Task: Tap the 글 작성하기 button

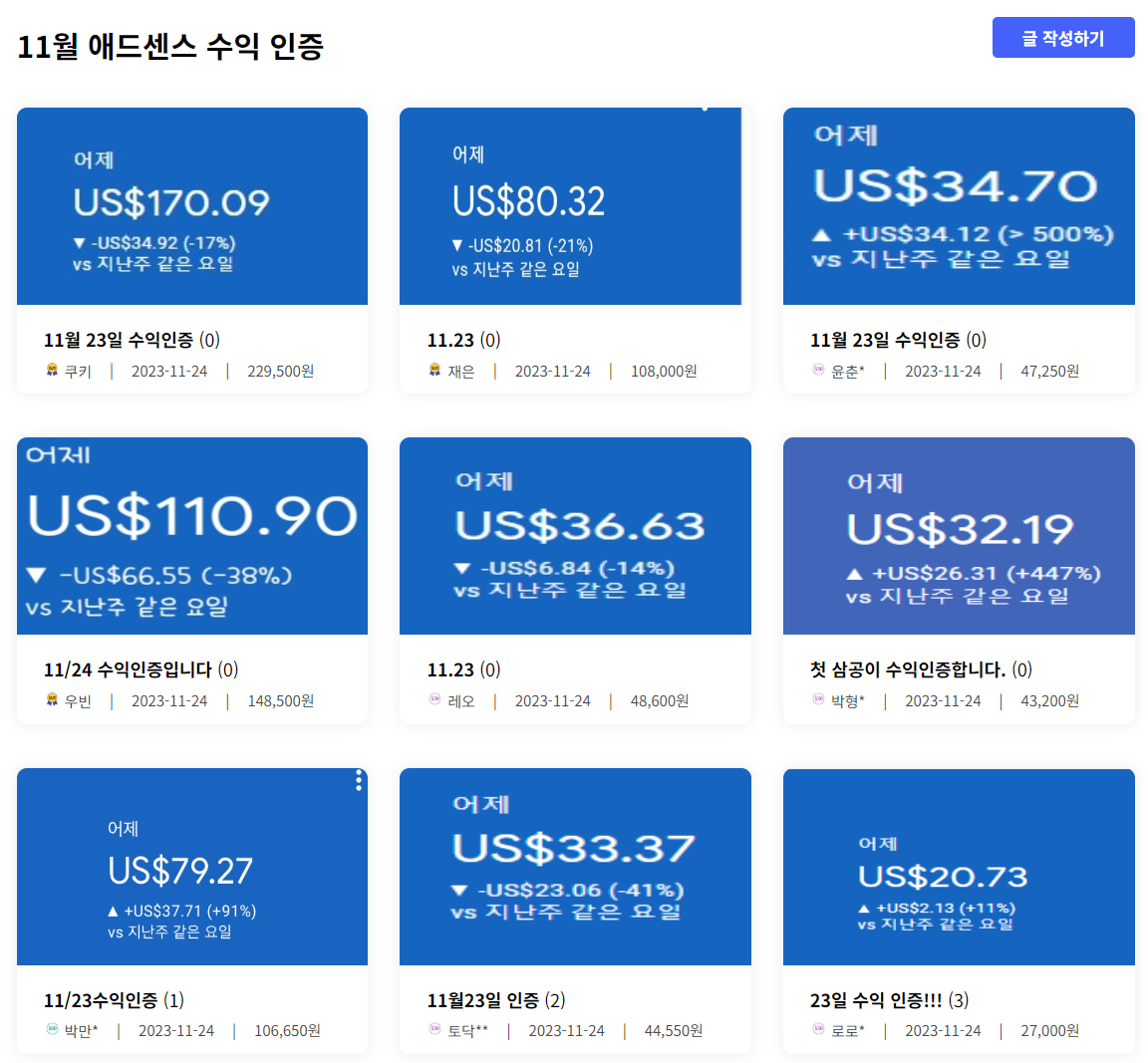Action: point(1063,38)
